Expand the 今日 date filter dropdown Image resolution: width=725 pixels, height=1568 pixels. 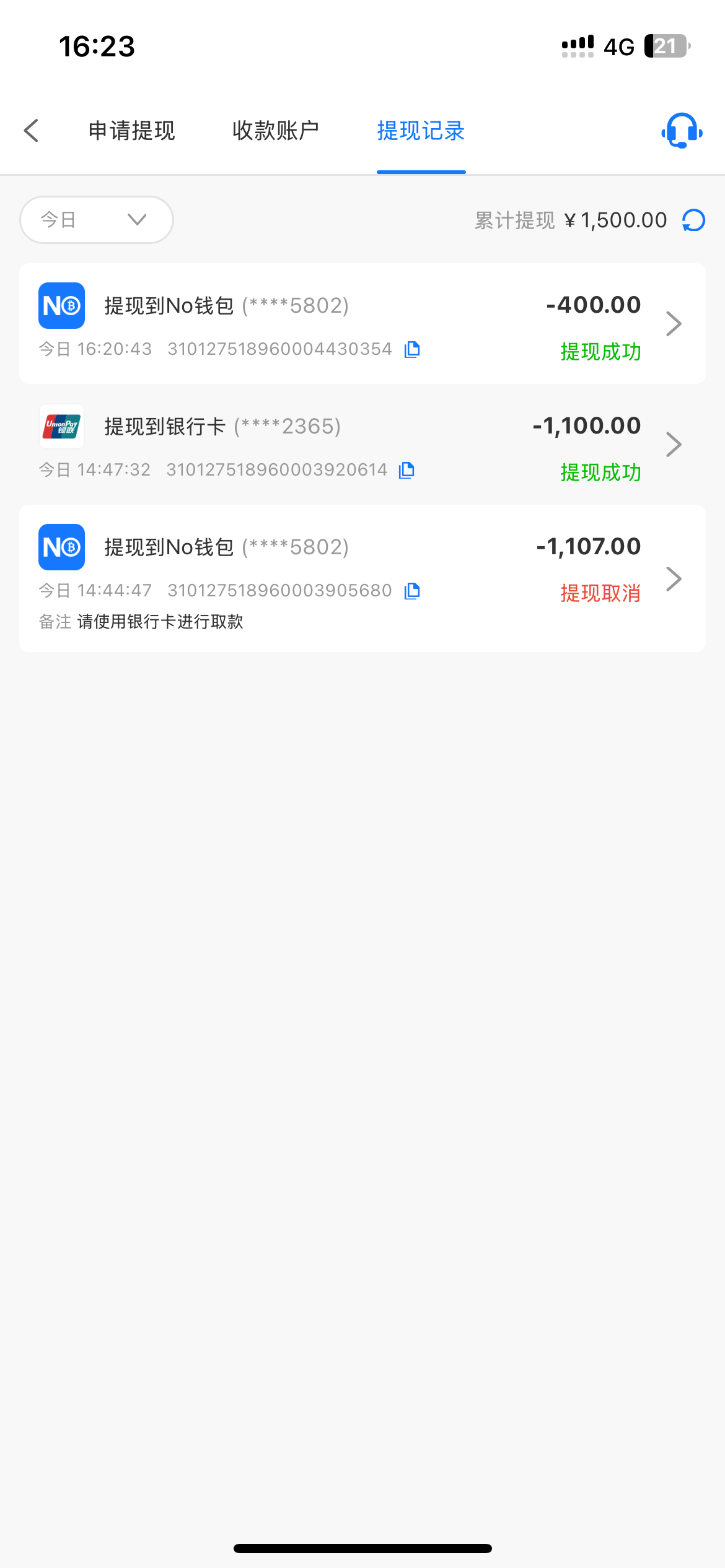[96, 220]
